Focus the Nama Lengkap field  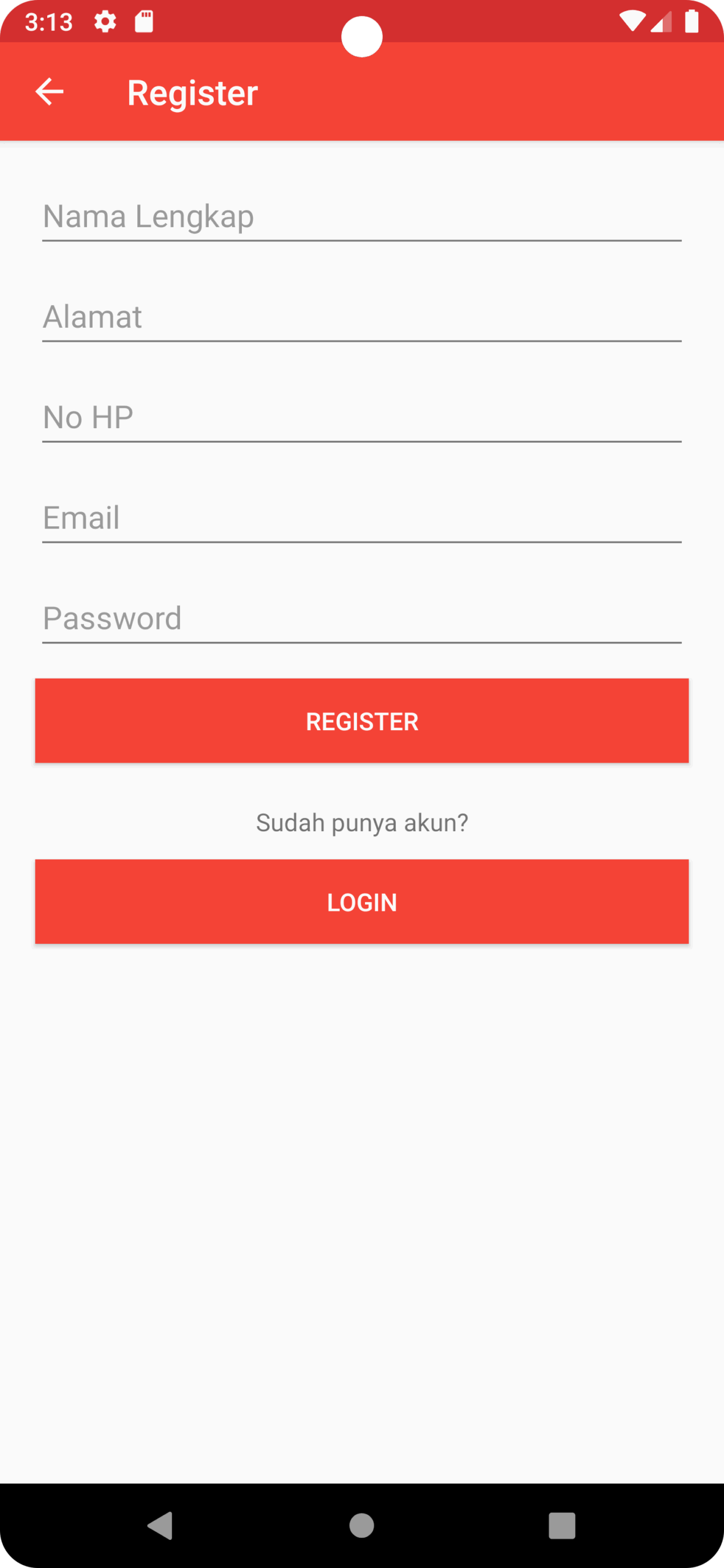pyautogui.click(x=361, y=217)
